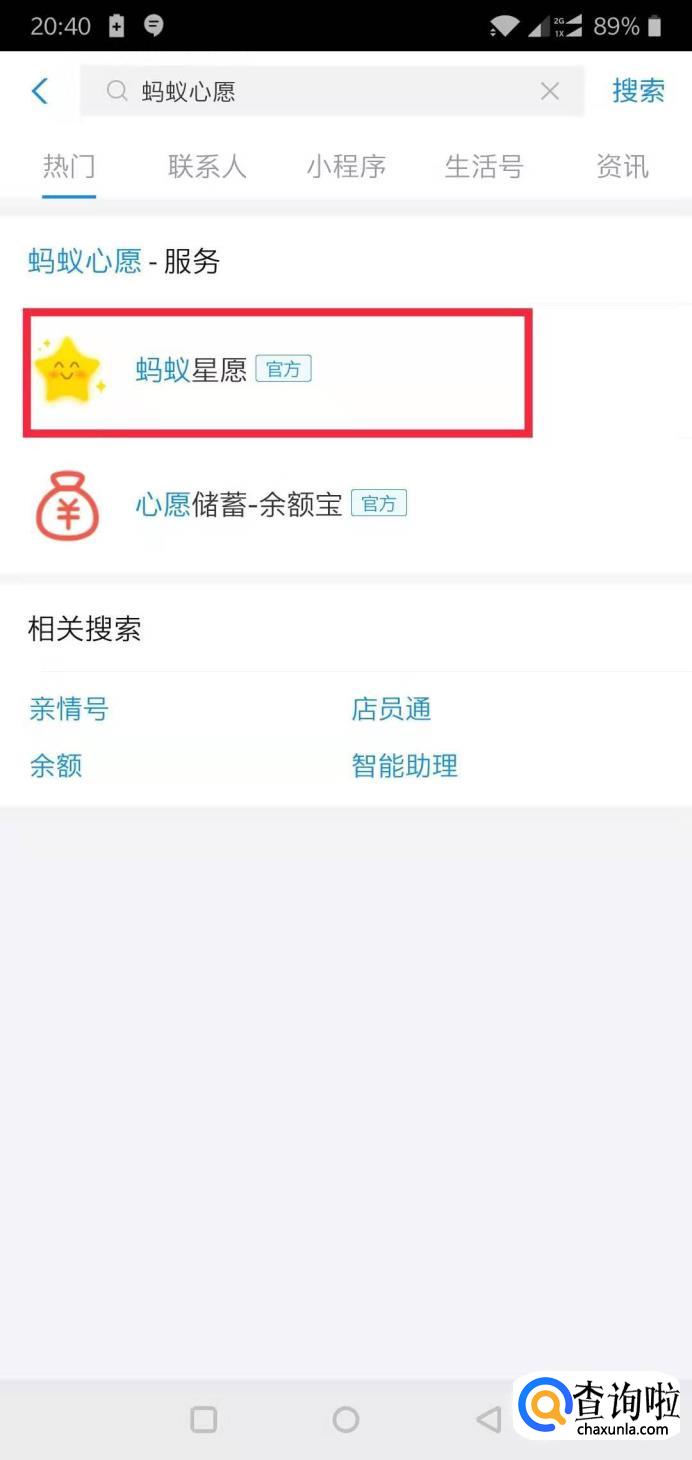Select related search 余额
The image size is (692, 1460).
coord(56,766)
